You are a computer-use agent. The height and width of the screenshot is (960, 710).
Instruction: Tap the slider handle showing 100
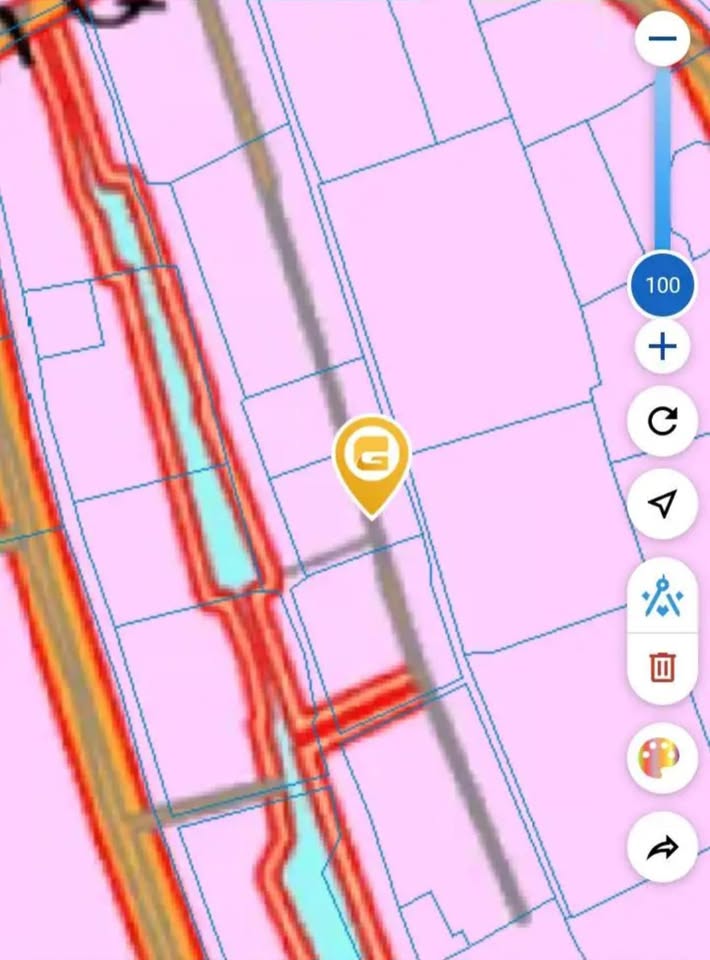662,285
